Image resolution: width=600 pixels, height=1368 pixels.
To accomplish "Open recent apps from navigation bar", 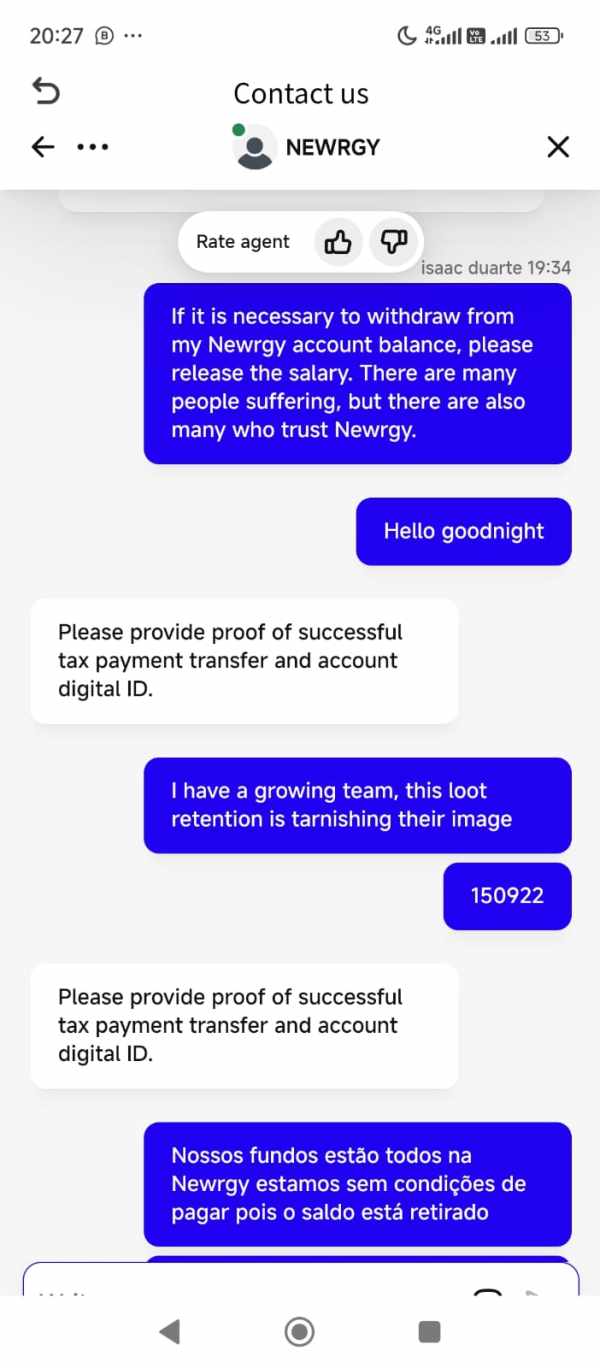I will tap(429, 1331).
